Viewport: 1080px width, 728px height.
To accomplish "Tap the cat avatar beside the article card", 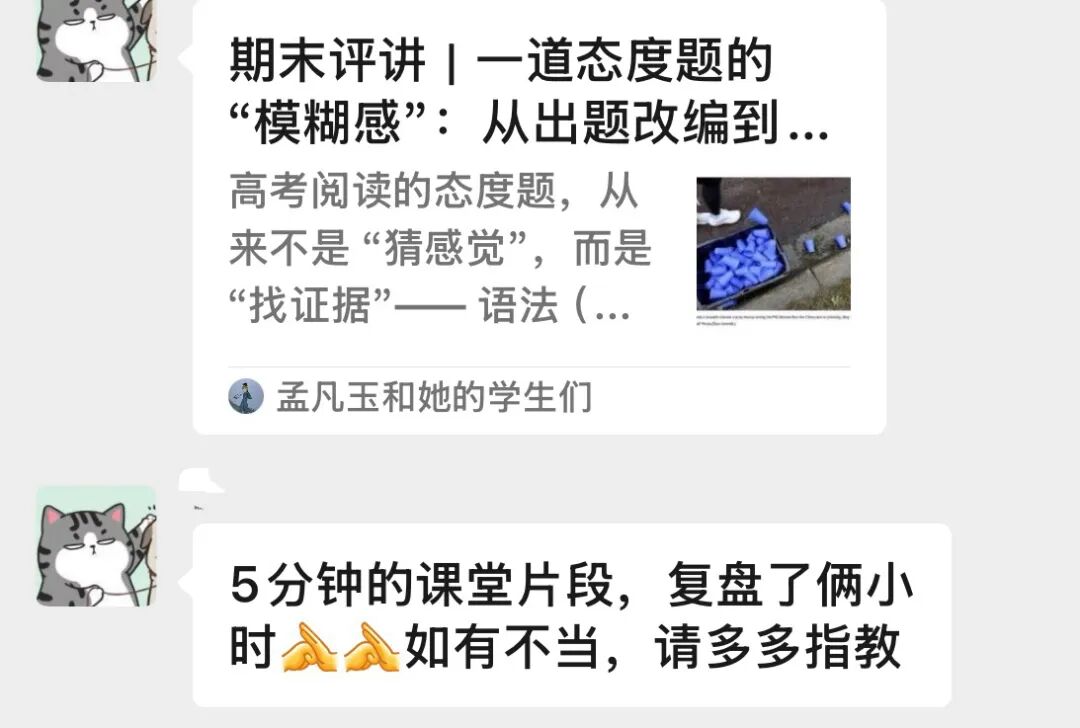I will tap(96, 38).
